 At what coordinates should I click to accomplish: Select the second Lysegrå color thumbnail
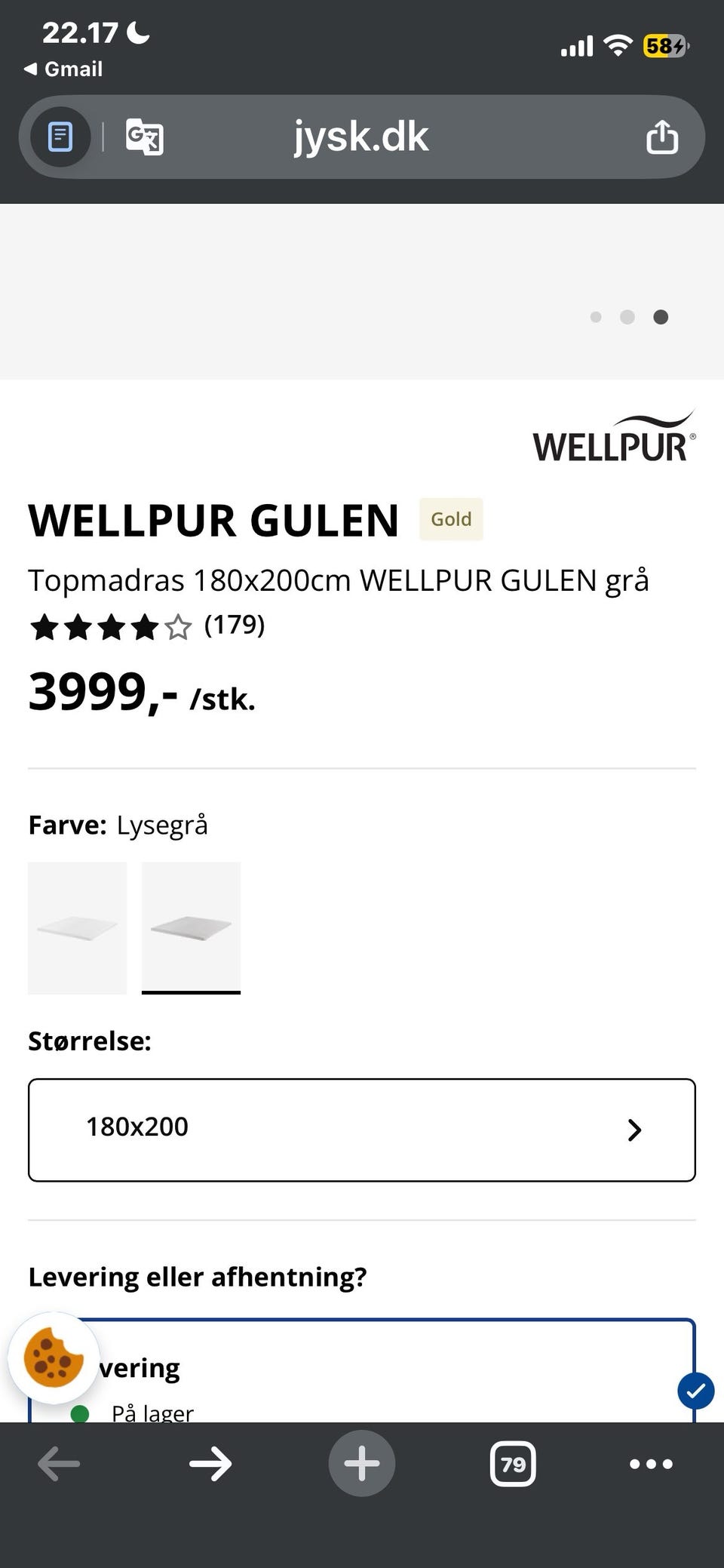(191, 927)
